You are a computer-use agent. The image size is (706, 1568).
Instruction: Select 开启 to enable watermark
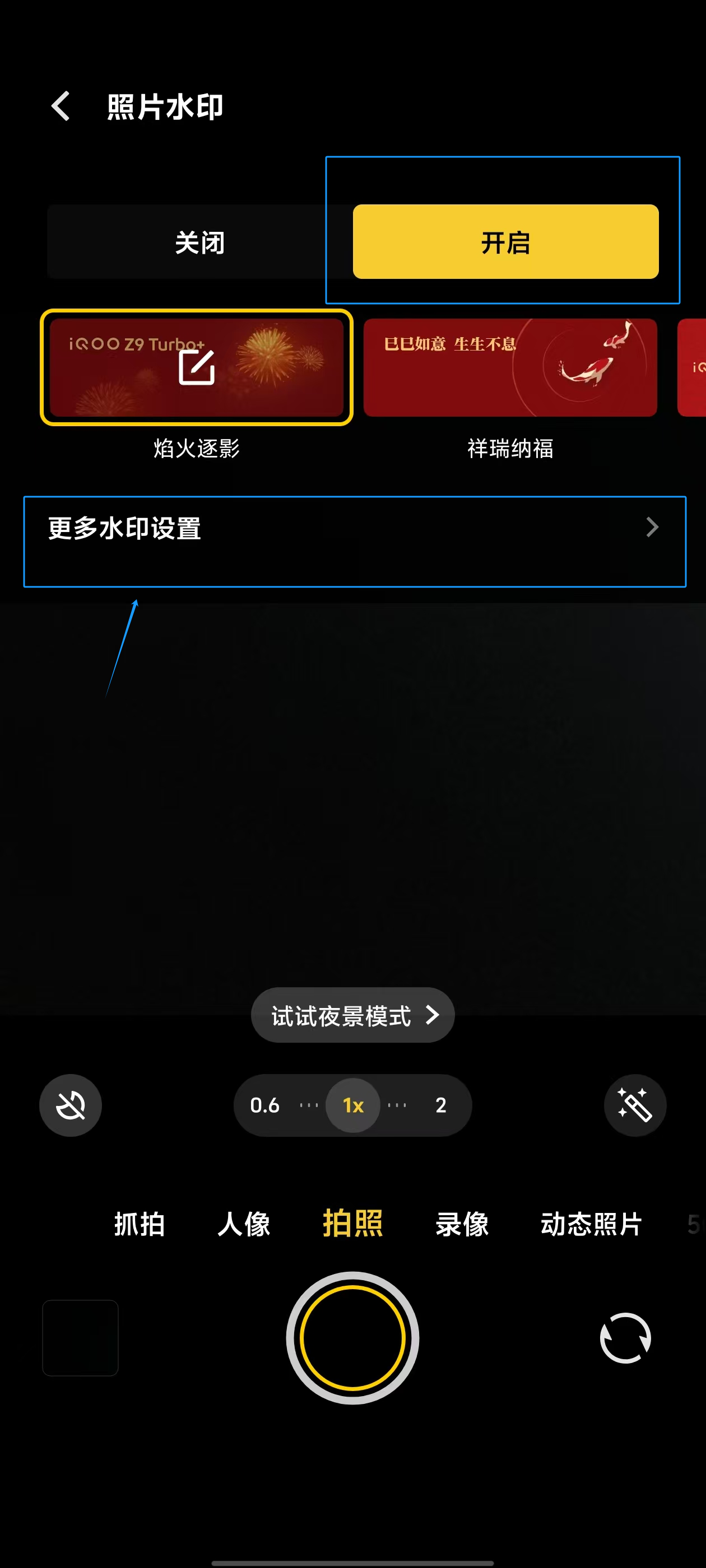[505, 242]
